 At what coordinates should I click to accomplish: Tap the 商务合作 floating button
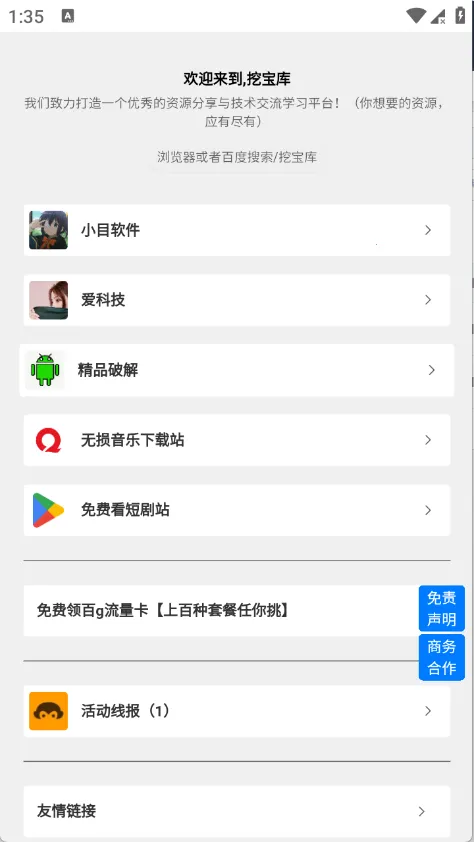click(441, 657)
